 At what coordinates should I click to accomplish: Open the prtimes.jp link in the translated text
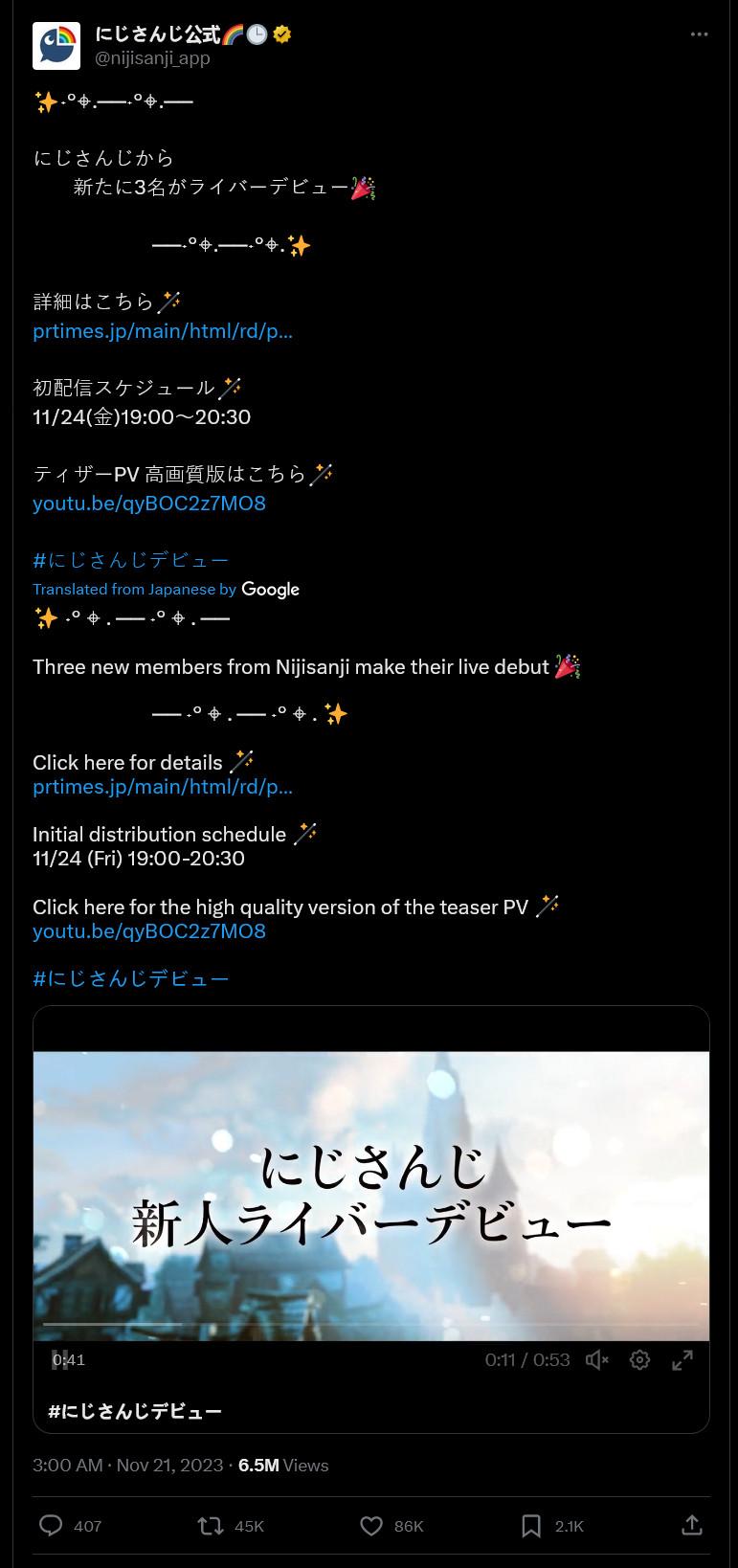coord(163,787)
